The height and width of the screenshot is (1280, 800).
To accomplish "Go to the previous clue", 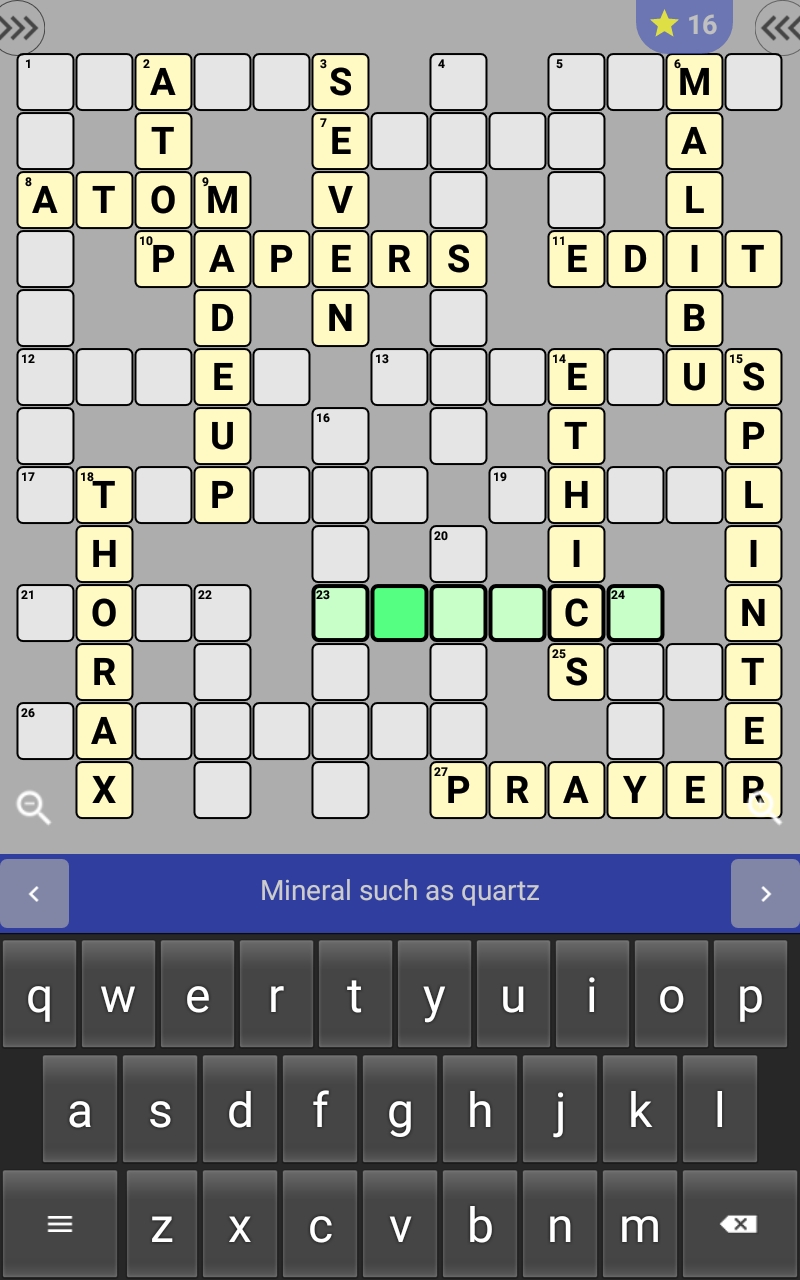I will click(35, 893).
